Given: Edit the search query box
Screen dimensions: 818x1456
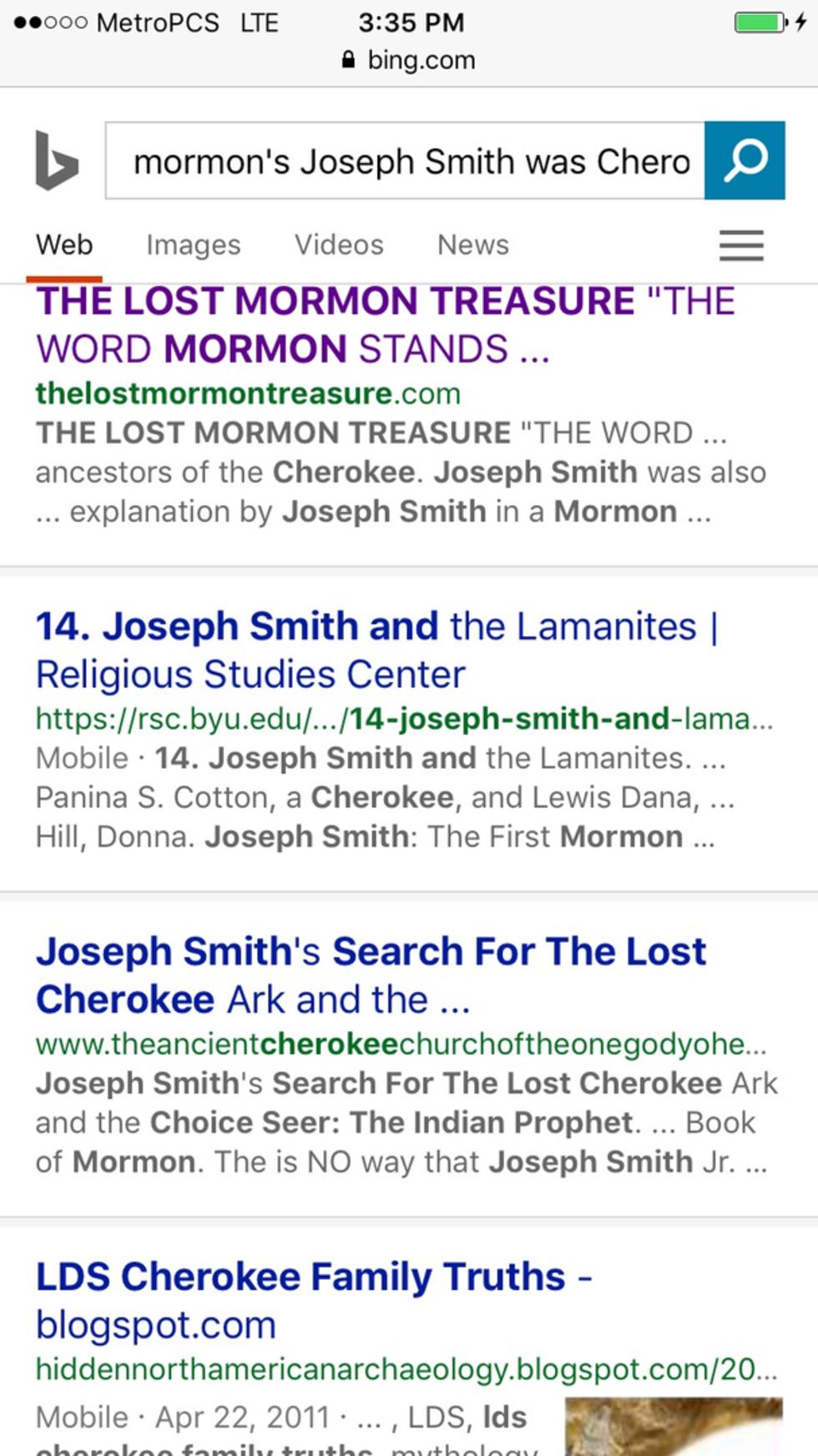Looking at the screenshot, I should (405, 160).
